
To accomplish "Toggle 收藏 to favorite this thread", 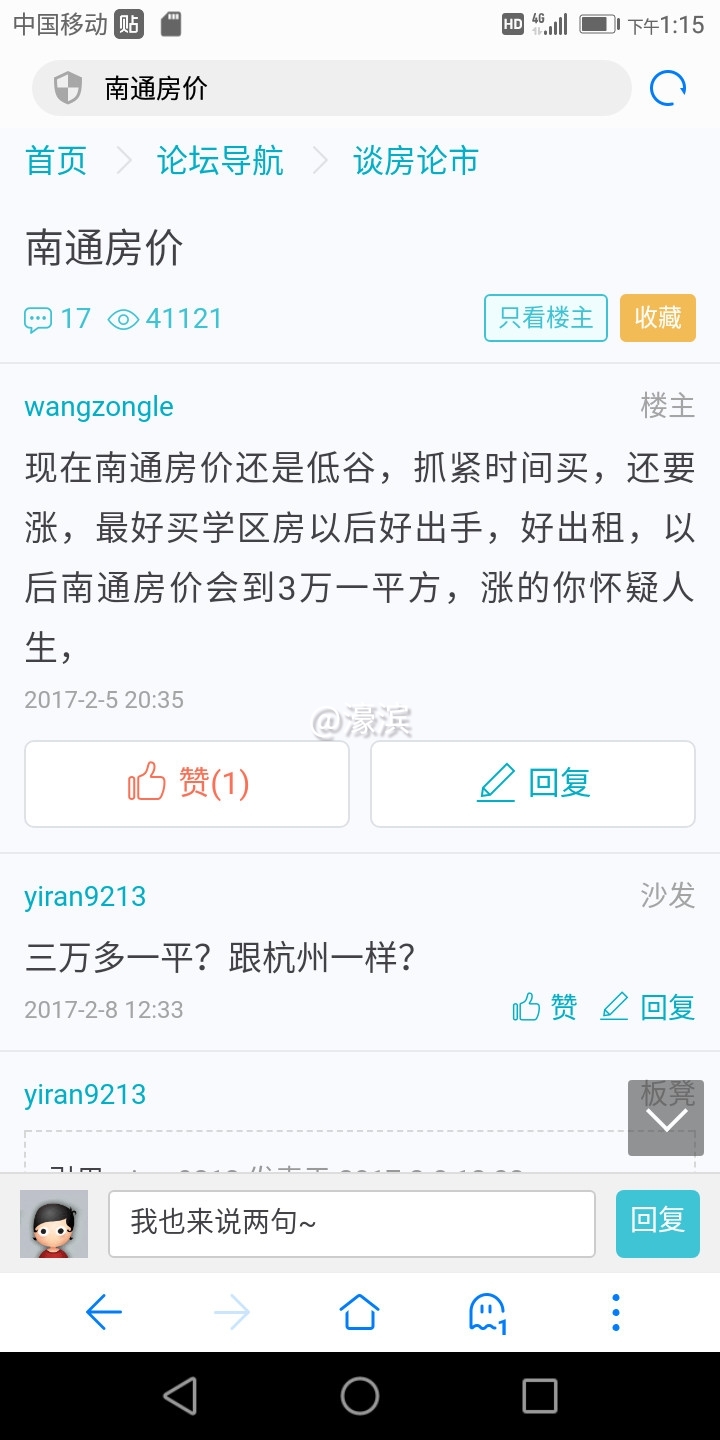I will click(657, 318).
